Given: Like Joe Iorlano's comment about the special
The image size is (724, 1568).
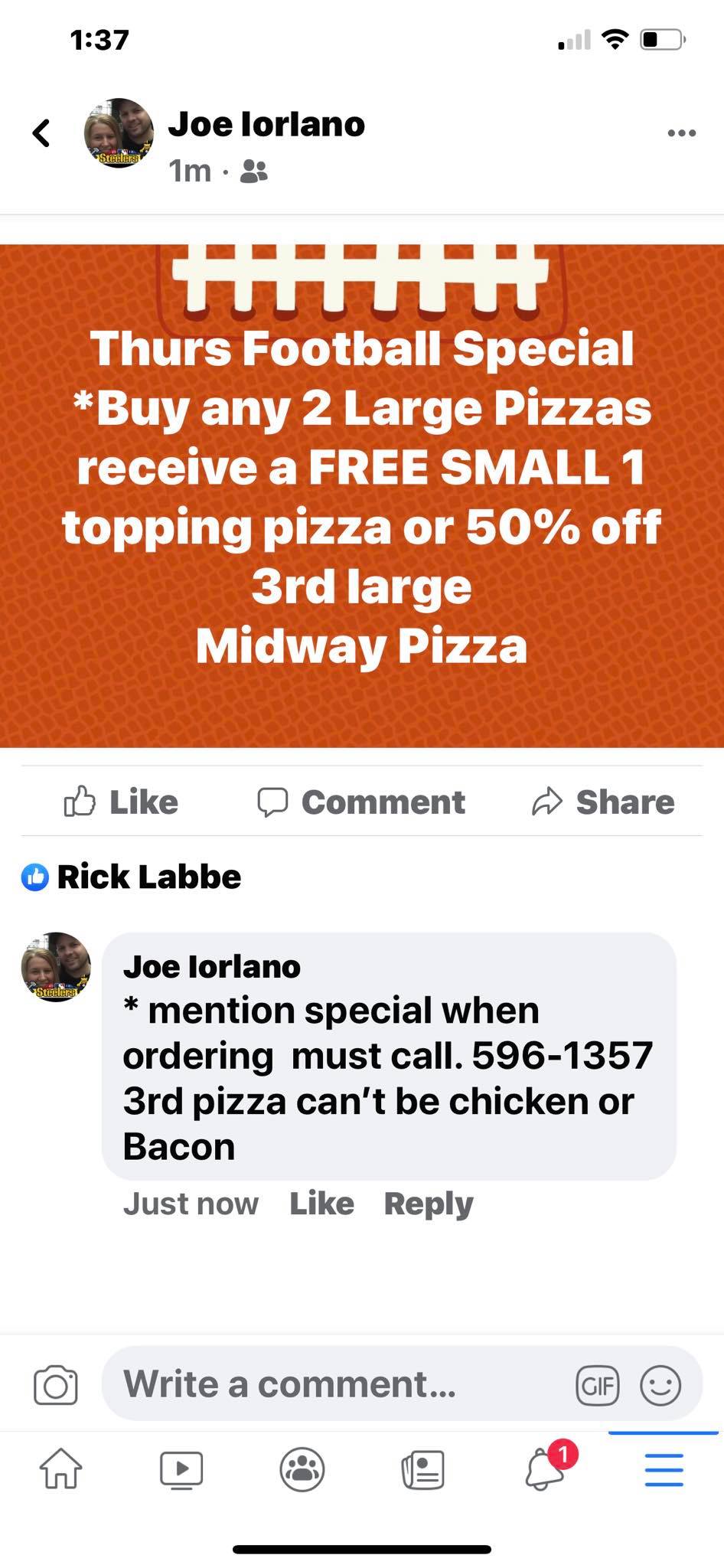Looking at the screenshot, I should pos(321,1203).
